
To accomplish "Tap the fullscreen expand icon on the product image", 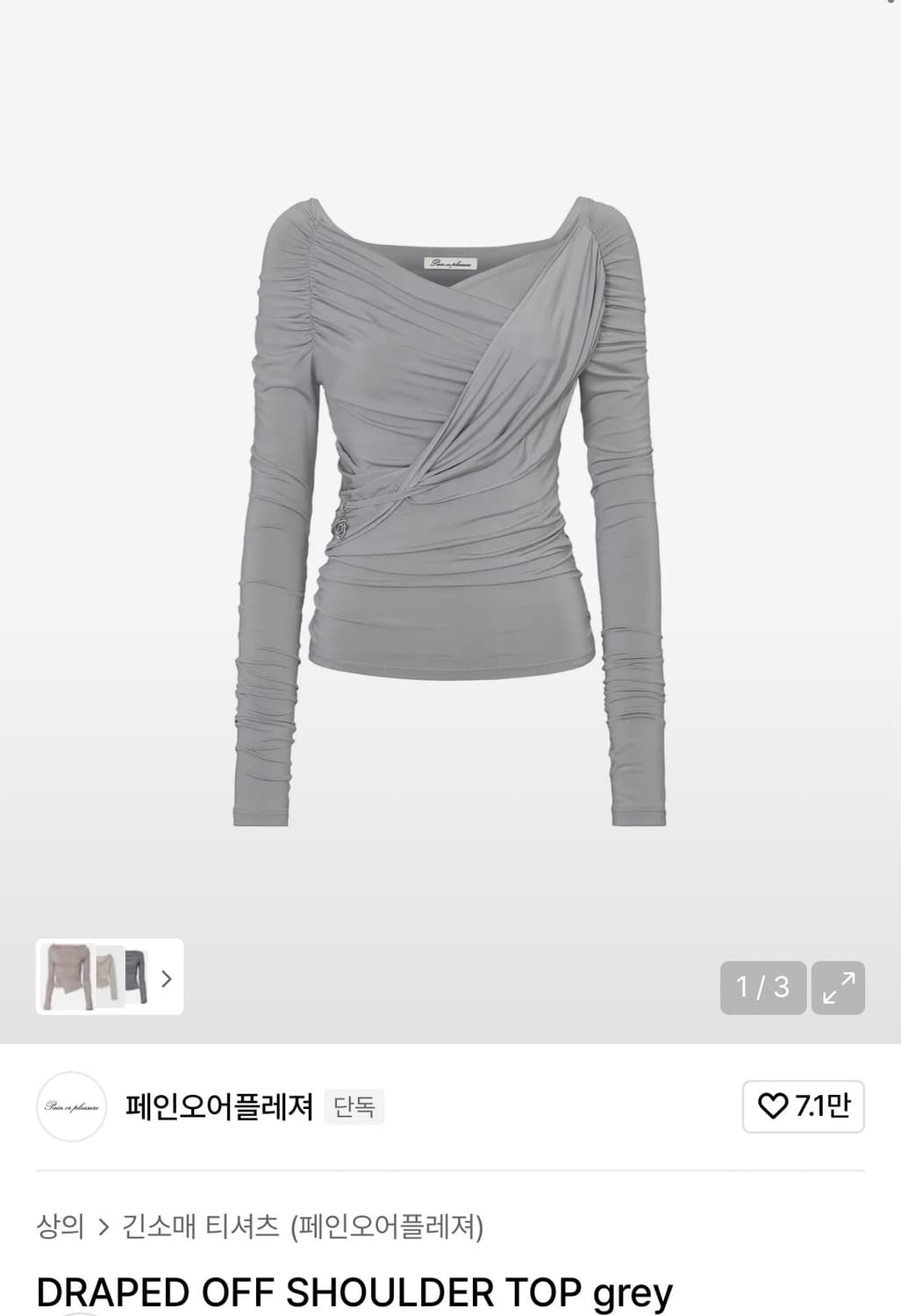I will tap(836, 987).
